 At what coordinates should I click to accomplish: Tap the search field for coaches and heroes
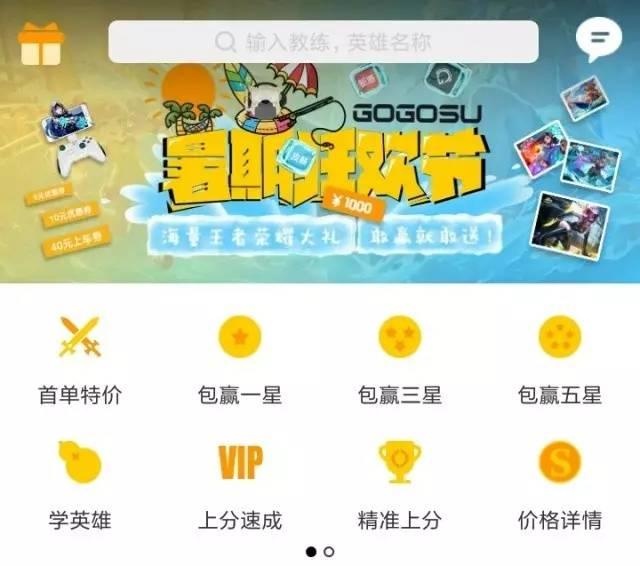point(323,42)
